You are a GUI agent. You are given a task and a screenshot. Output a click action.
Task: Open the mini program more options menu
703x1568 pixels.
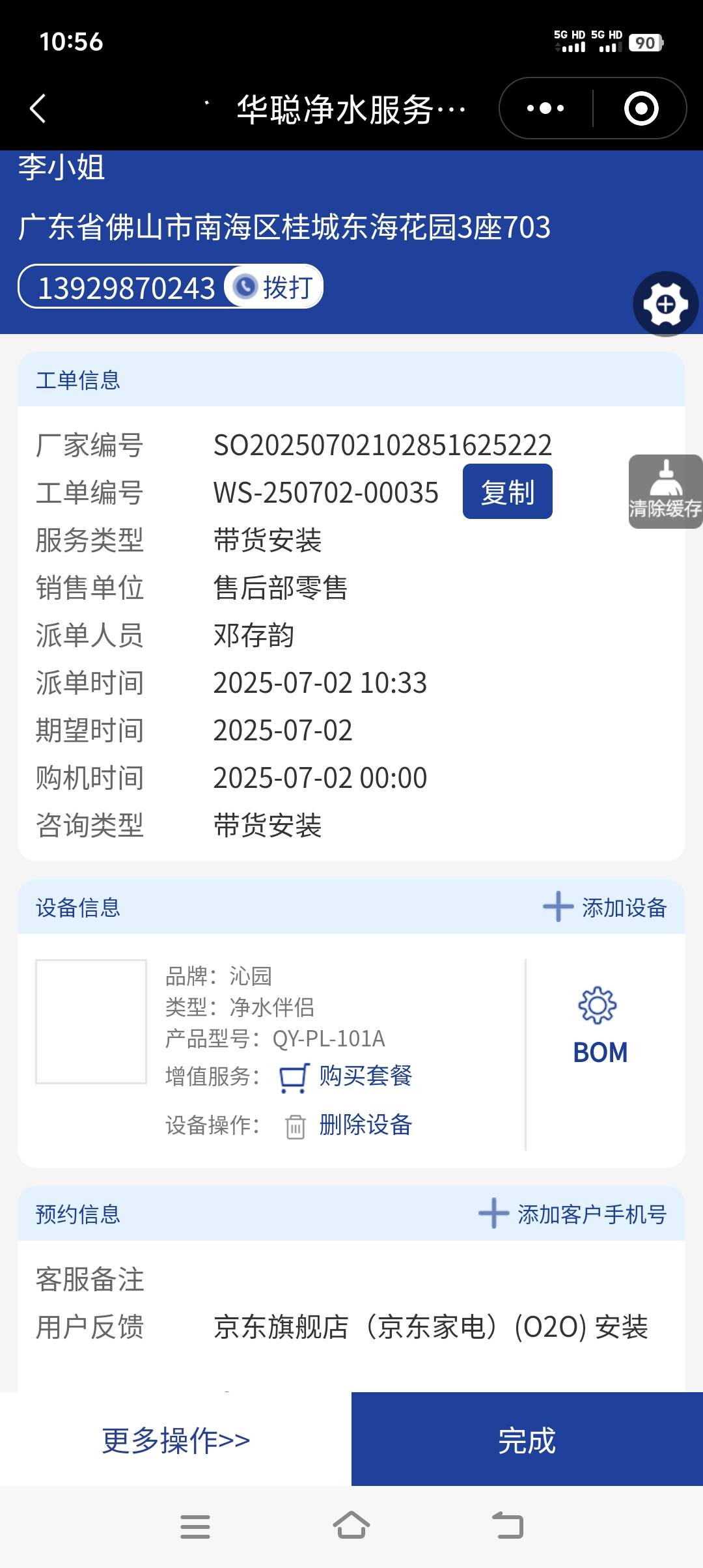(x=545, y=108)
